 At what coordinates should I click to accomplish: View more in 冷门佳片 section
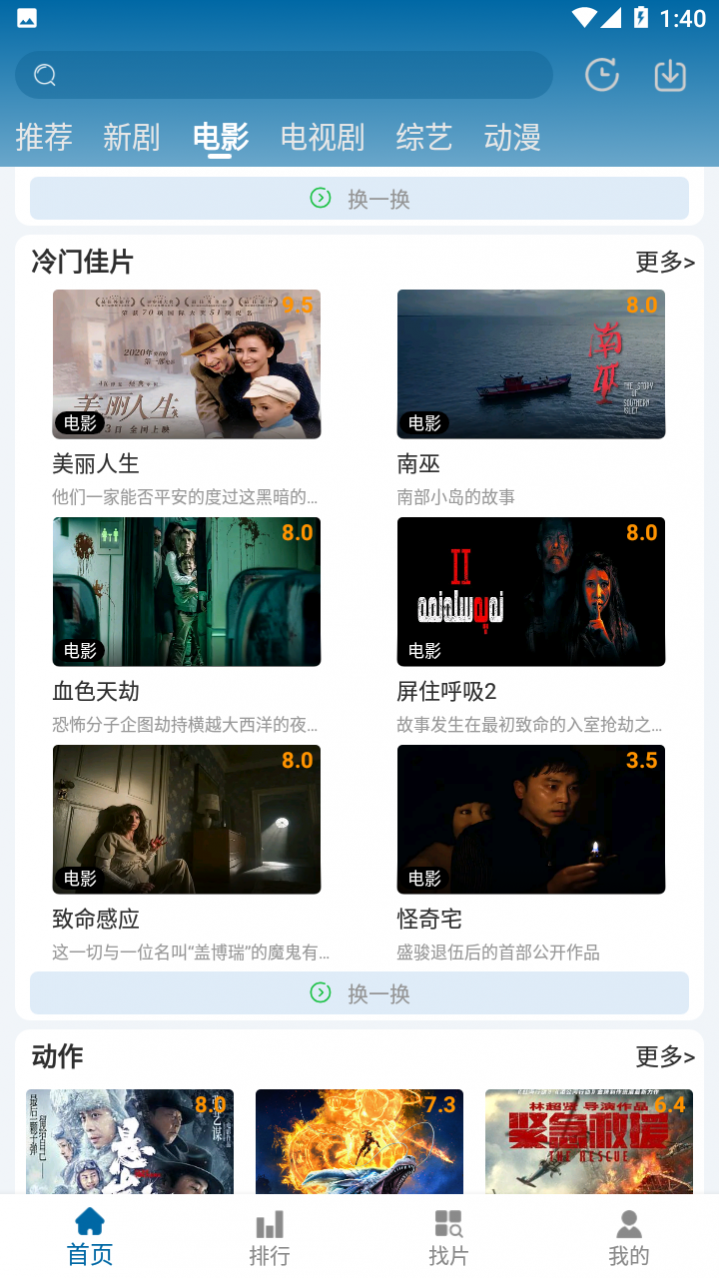[x=665, y=262]
